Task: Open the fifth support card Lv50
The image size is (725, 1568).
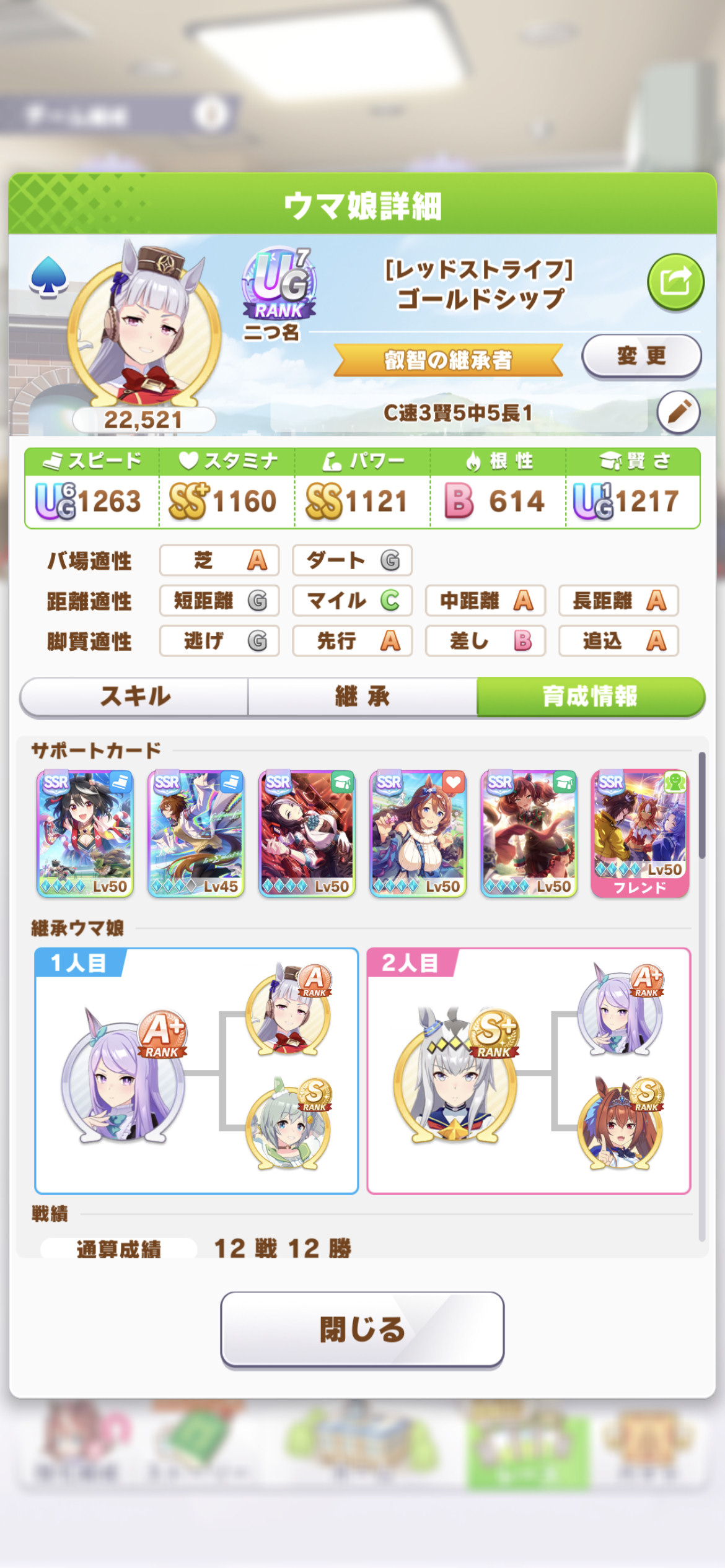Action: pyautogui.click(x=529, y=834)
